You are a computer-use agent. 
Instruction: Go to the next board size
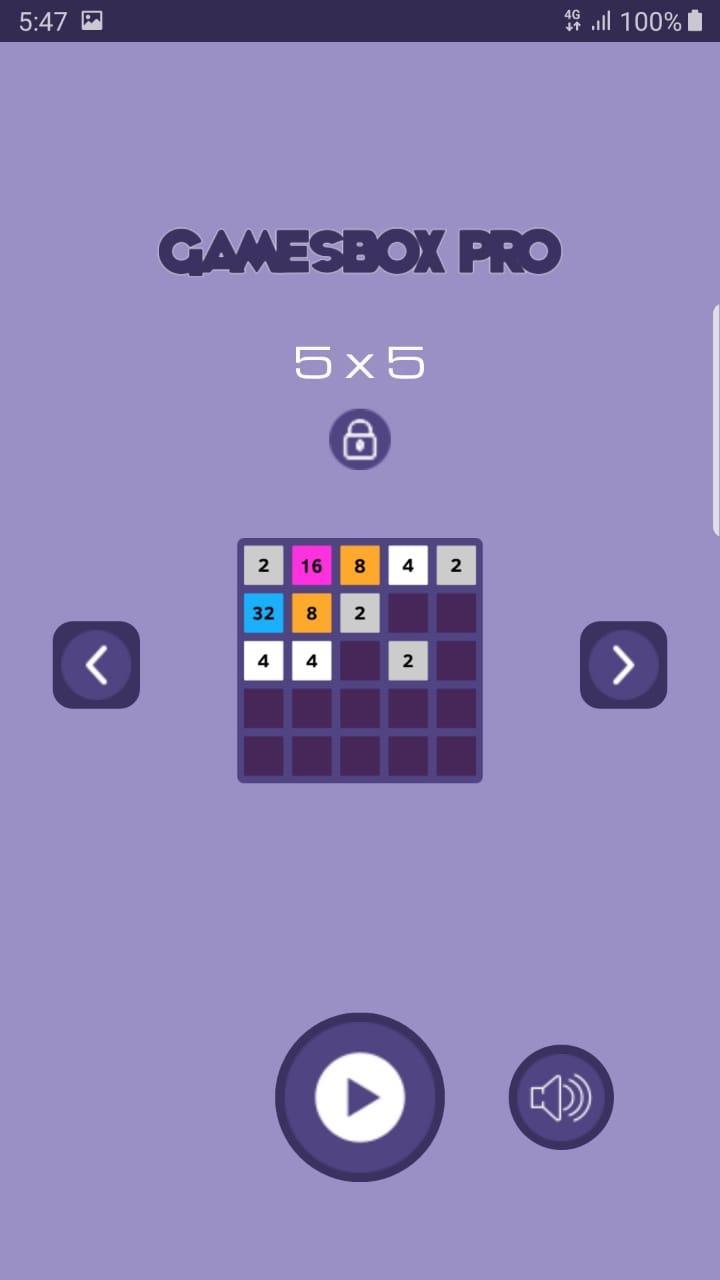pos(623,665)
